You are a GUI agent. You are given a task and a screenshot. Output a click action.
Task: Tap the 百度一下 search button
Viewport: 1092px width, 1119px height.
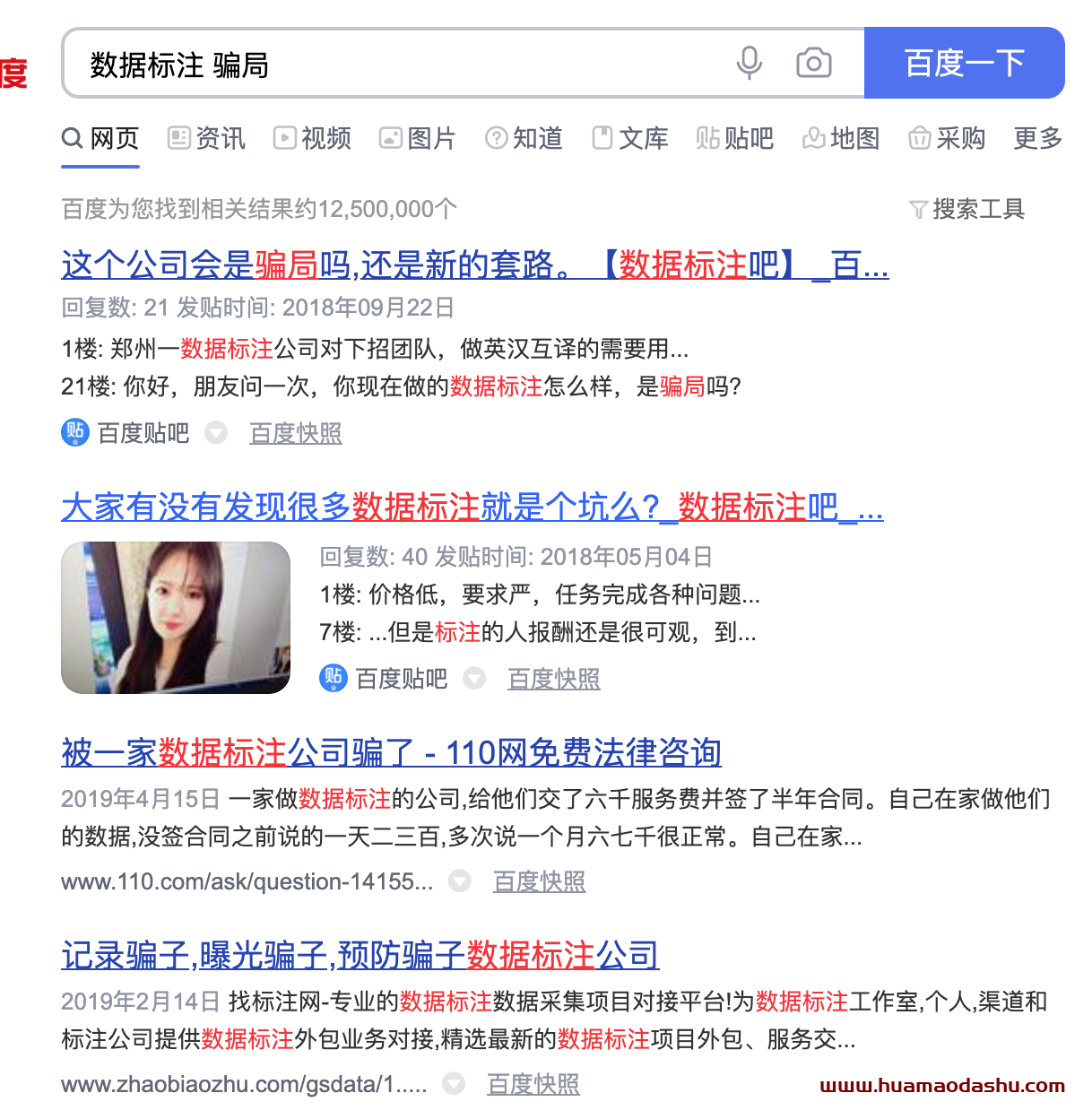[x=964, y=63]
